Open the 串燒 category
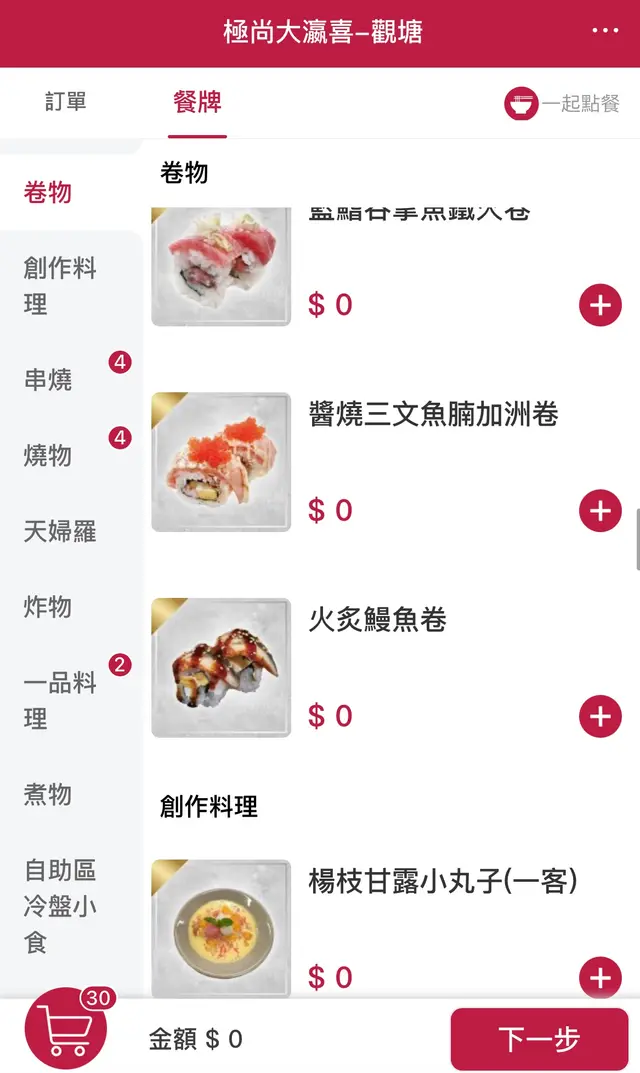Image resolution: width=640 pixels, height=1073 pixels. [x=48, y=380]
